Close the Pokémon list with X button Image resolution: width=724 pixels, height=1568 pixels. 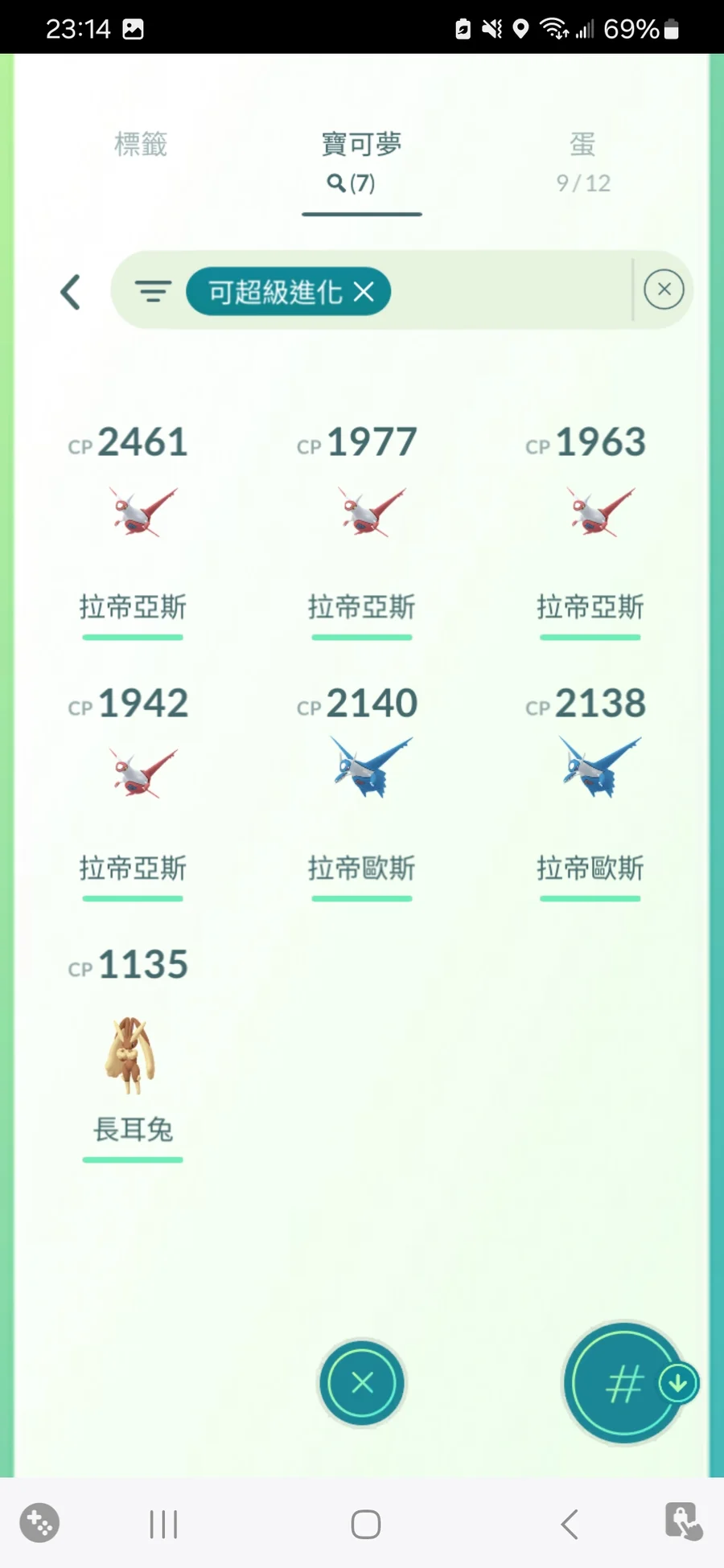(362, 1382)
